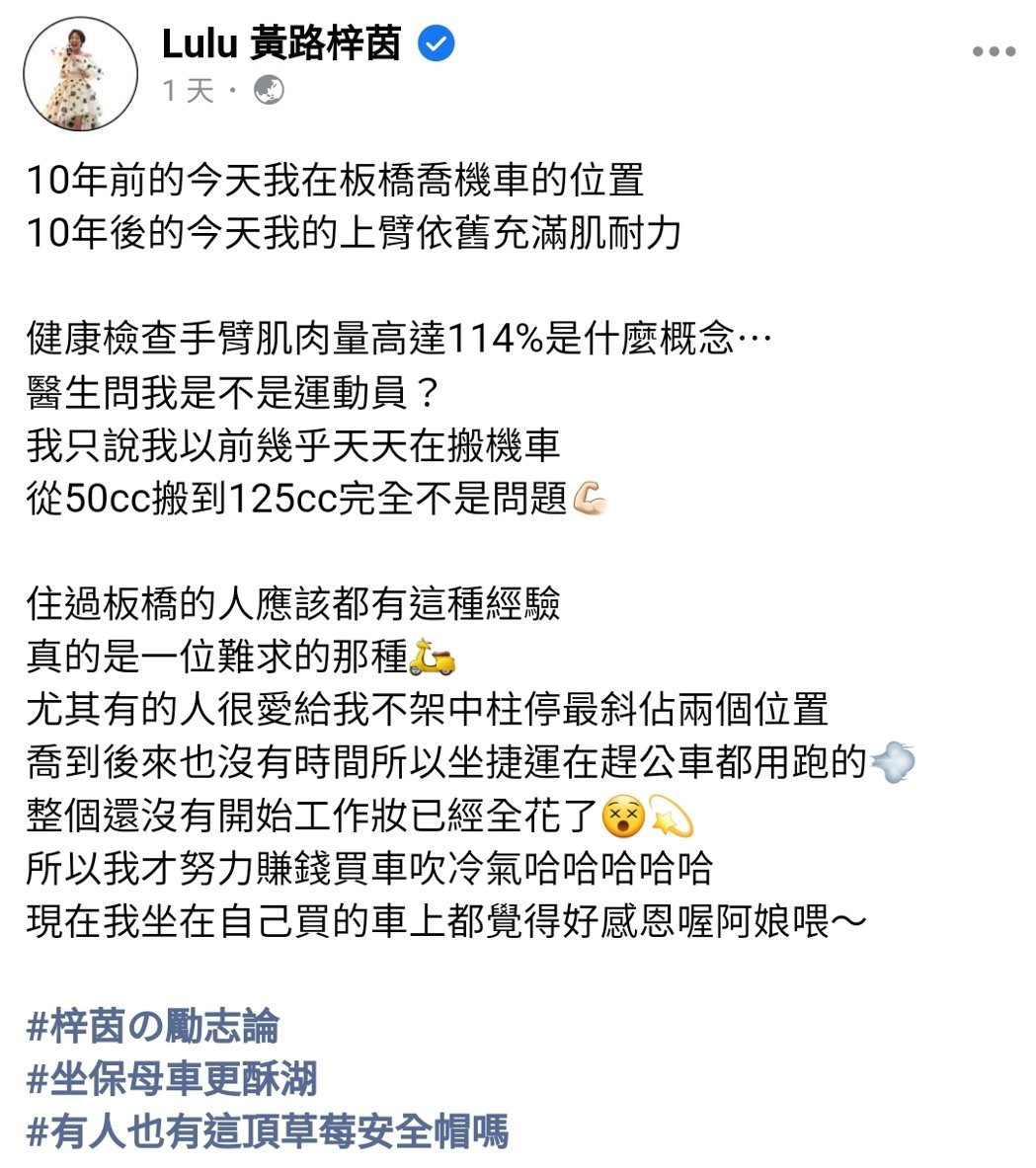Viewport: 1036px width, 1168px height.
Task: Open hashtag #有人也有這頂草莓安全帽嗎
Action: click(x=267, y=1131)
